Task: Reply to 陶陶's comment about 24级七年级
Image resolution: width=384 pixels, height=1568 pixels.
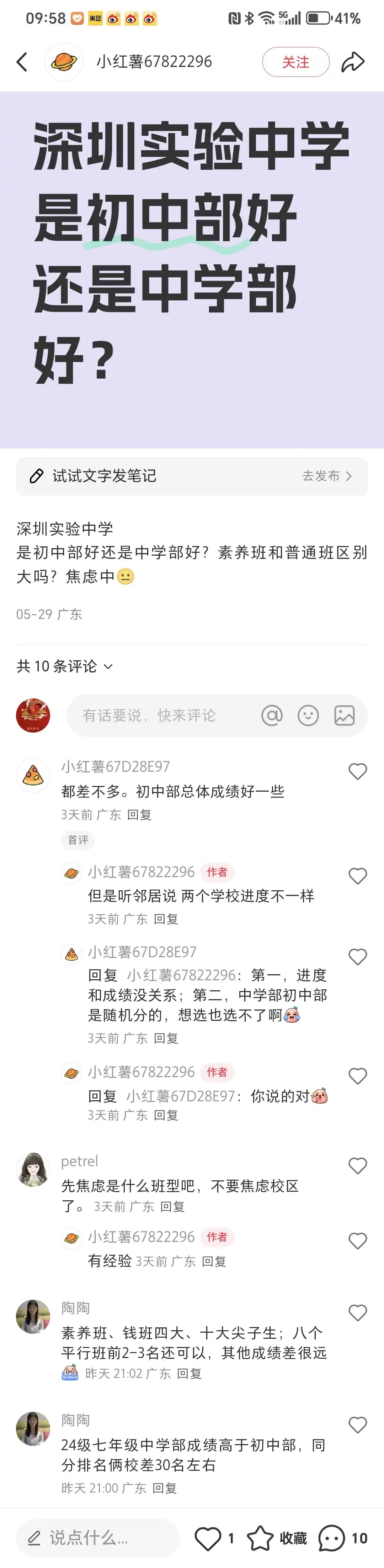Action: (x=164, y=1488)
